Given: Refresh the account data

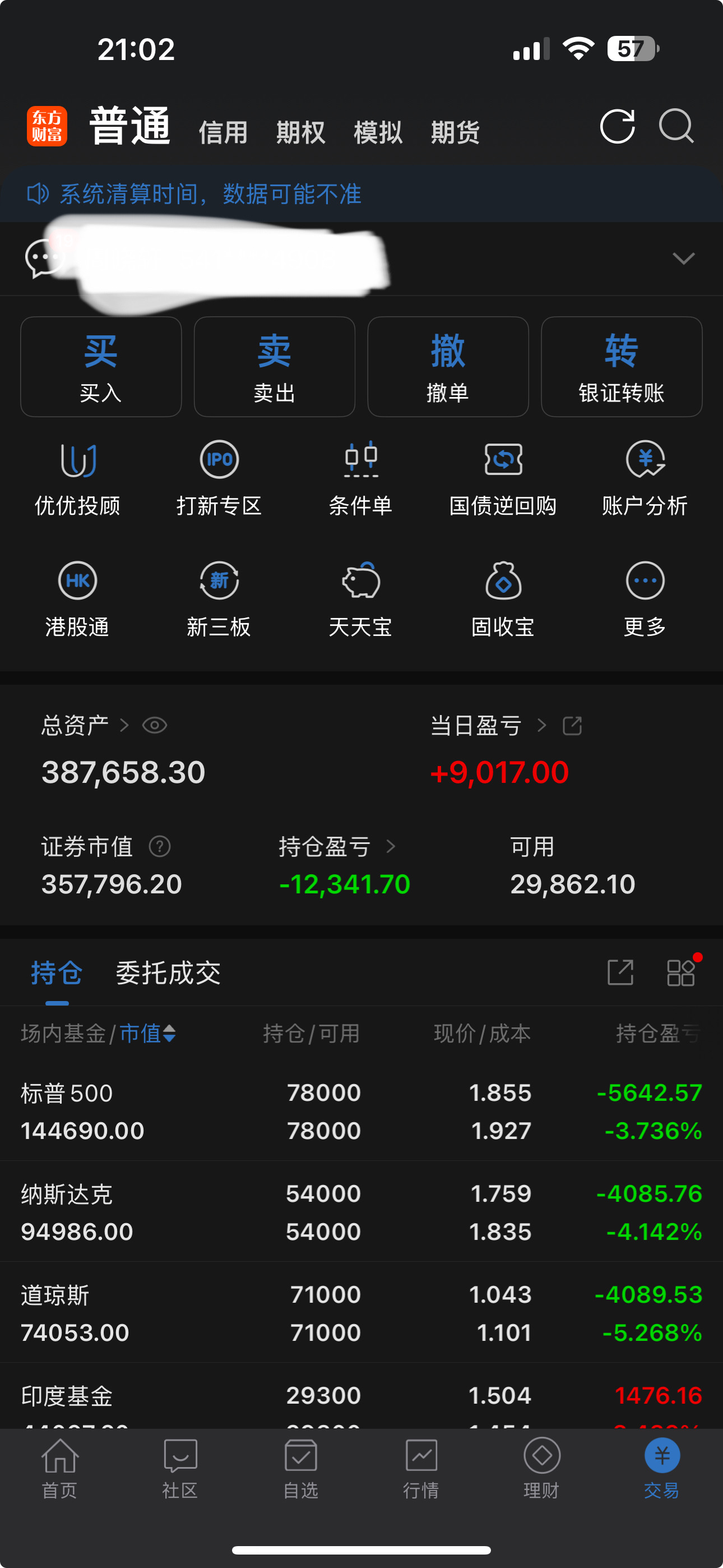Looking at the screenshot, I should click(617, 127).
